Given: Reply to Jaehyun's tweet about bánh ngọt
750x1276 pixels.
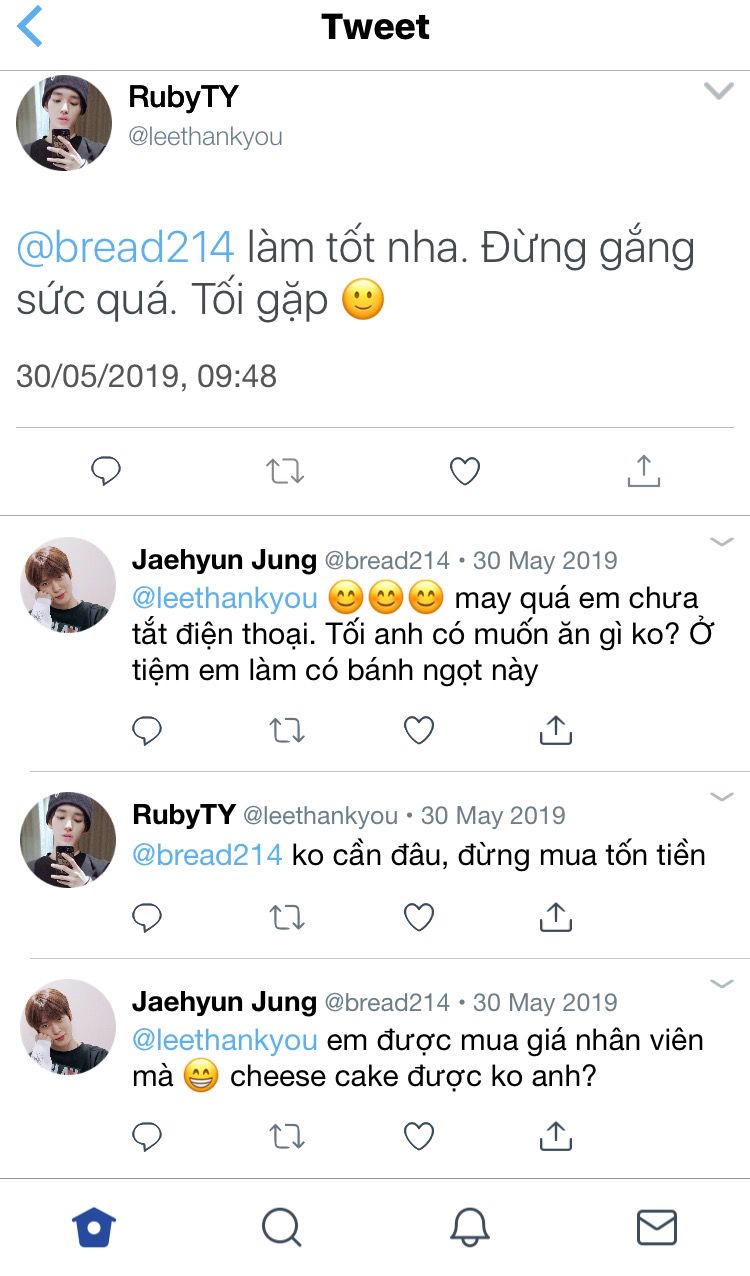Looking at the screenshot, I should coord(147,731).
